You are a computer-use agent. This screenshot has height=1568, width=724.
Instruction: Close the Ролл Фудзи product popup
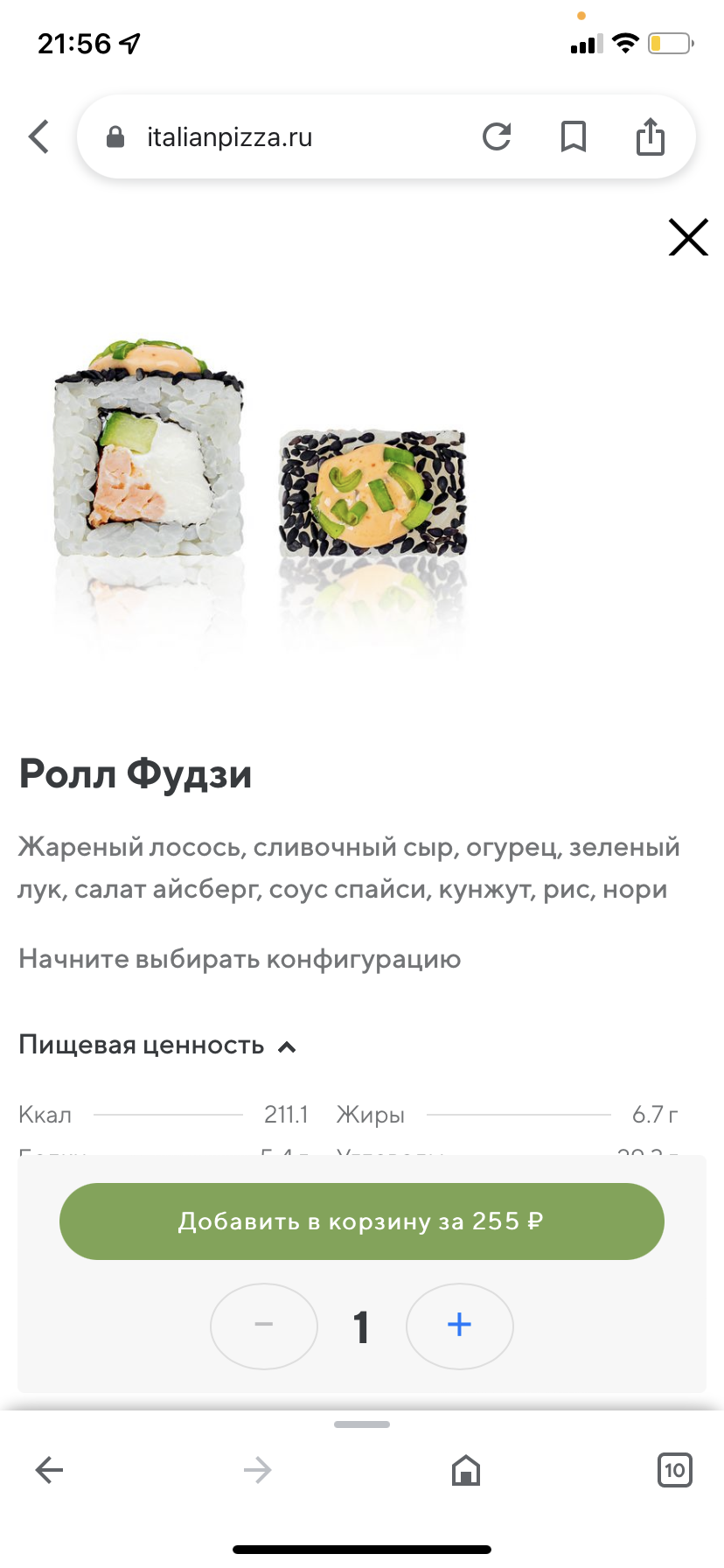point(687,237)
